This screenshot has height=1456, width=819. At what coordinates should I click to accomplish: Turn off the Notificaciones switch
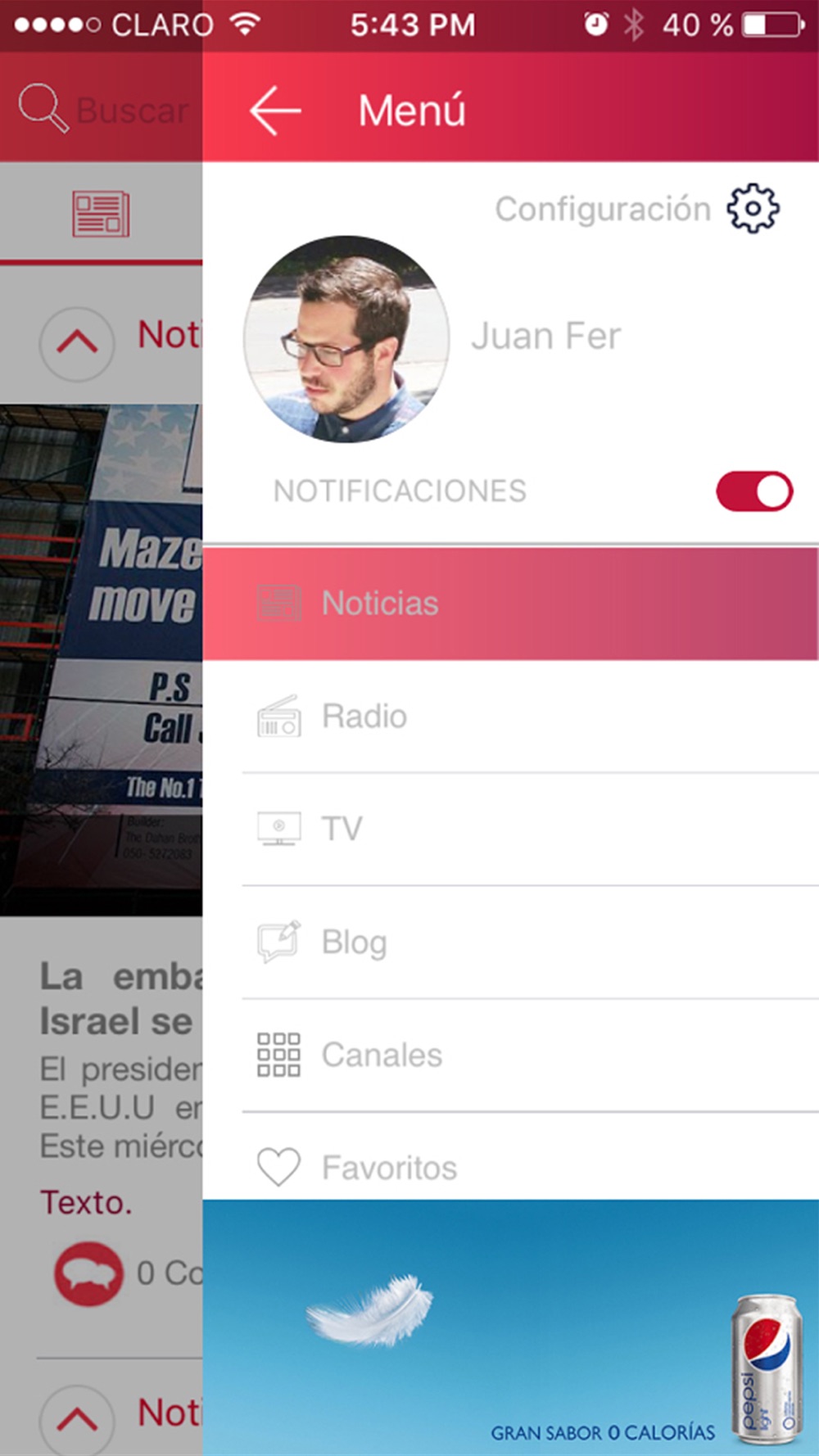pos(753,491)
